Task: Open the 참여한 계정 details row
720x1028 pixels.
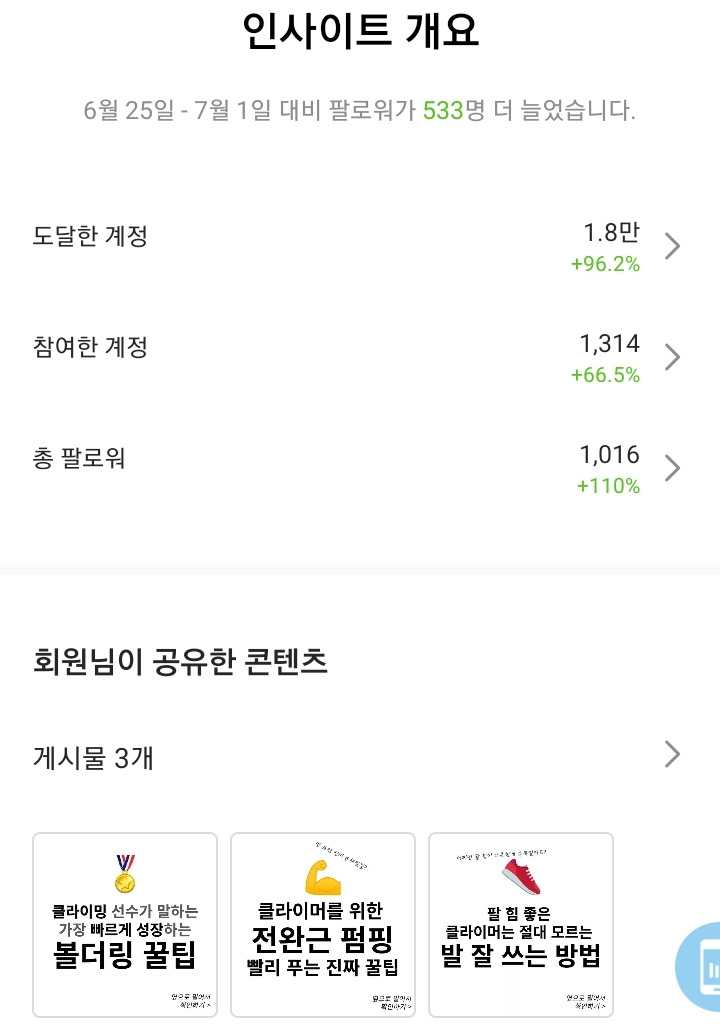Action: pos(359,358)
